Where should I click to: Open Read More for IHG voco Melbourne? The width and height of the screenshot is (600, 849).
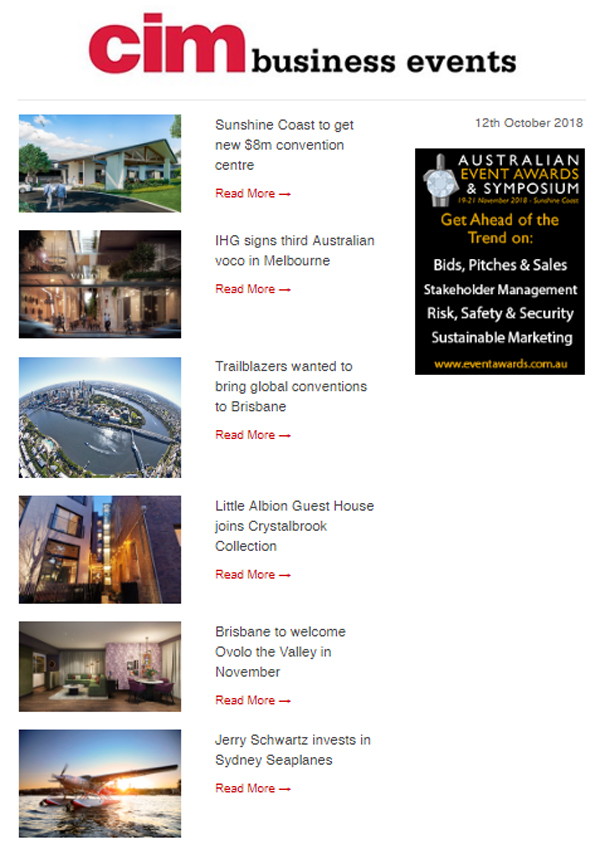[x=252, y=289]
